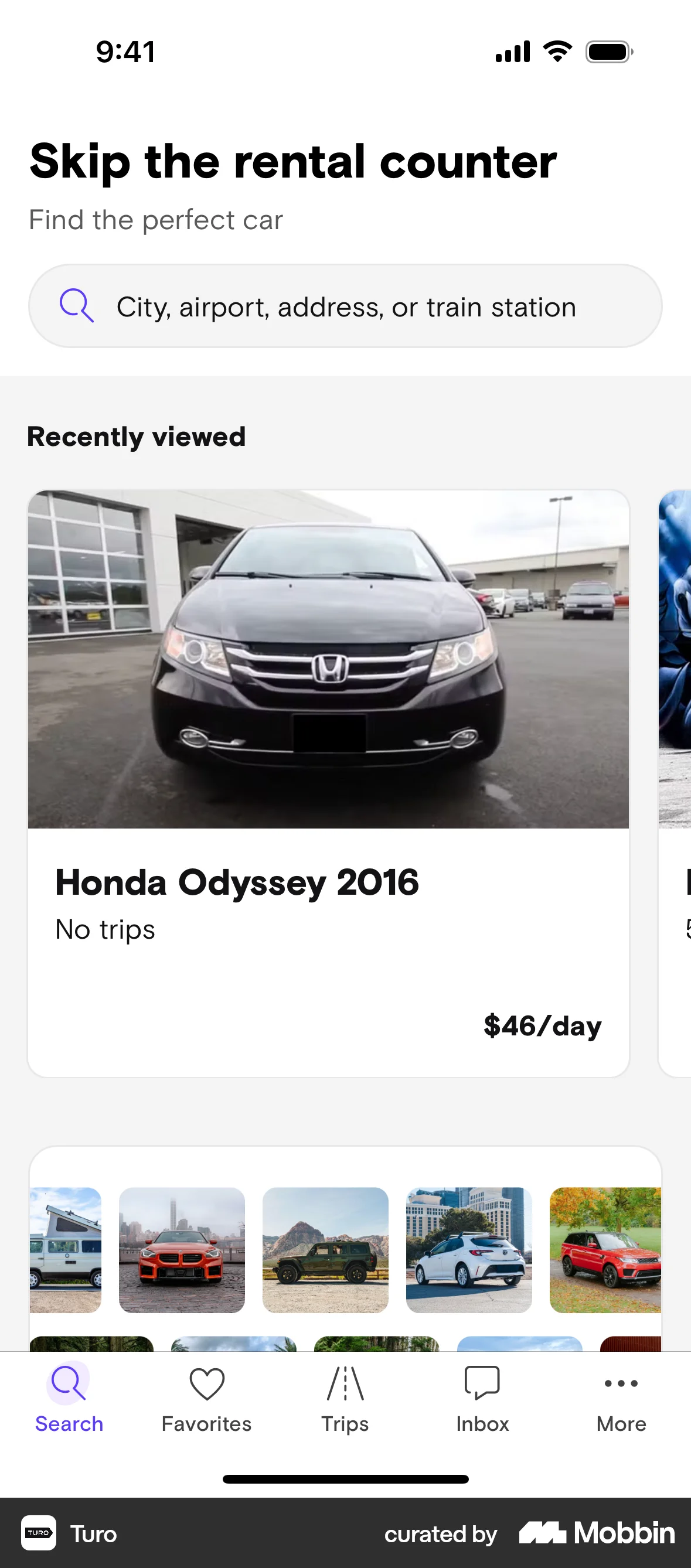691x1568 pixels.
Task: Tap the city, airport, address search field
Action: tap(345, 306)
